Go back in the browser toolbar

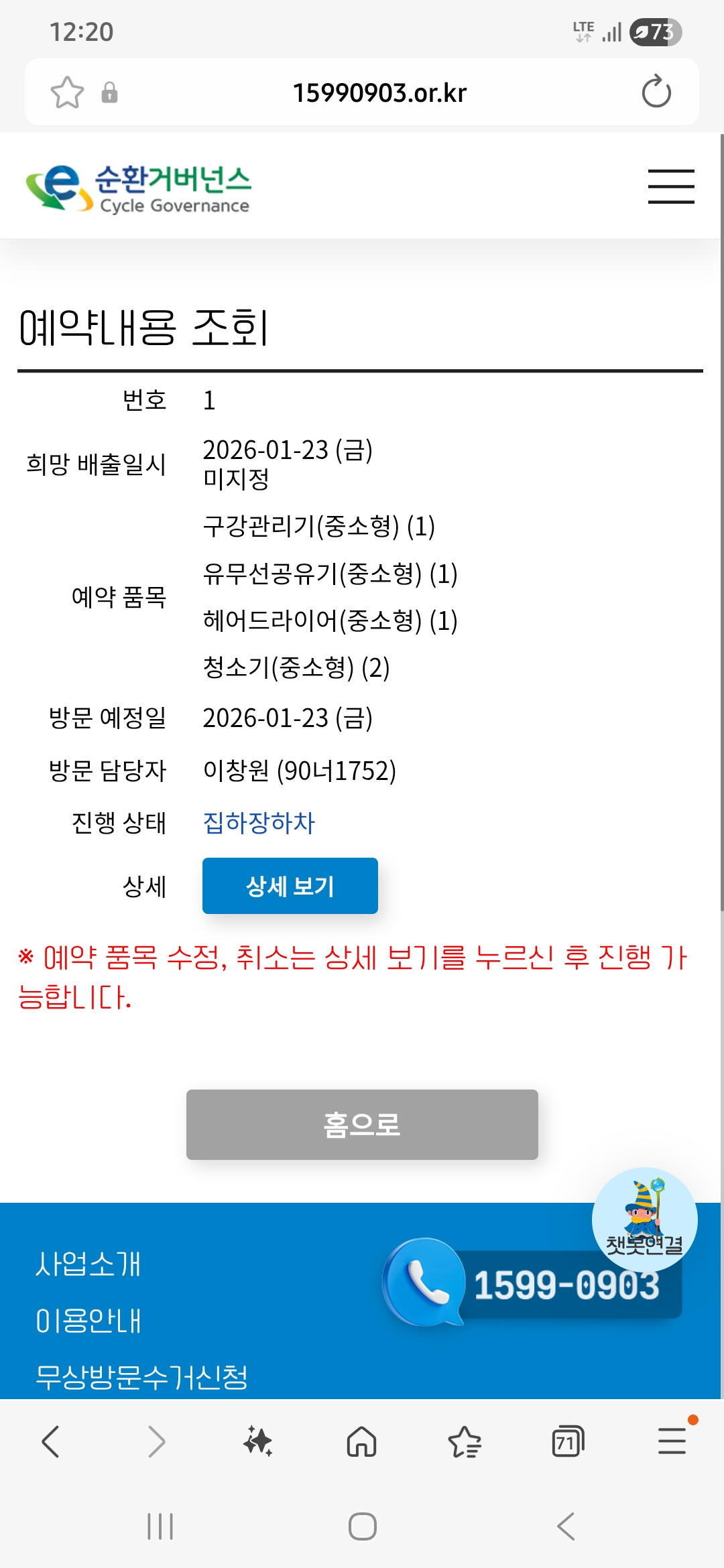coord(51,1441)
